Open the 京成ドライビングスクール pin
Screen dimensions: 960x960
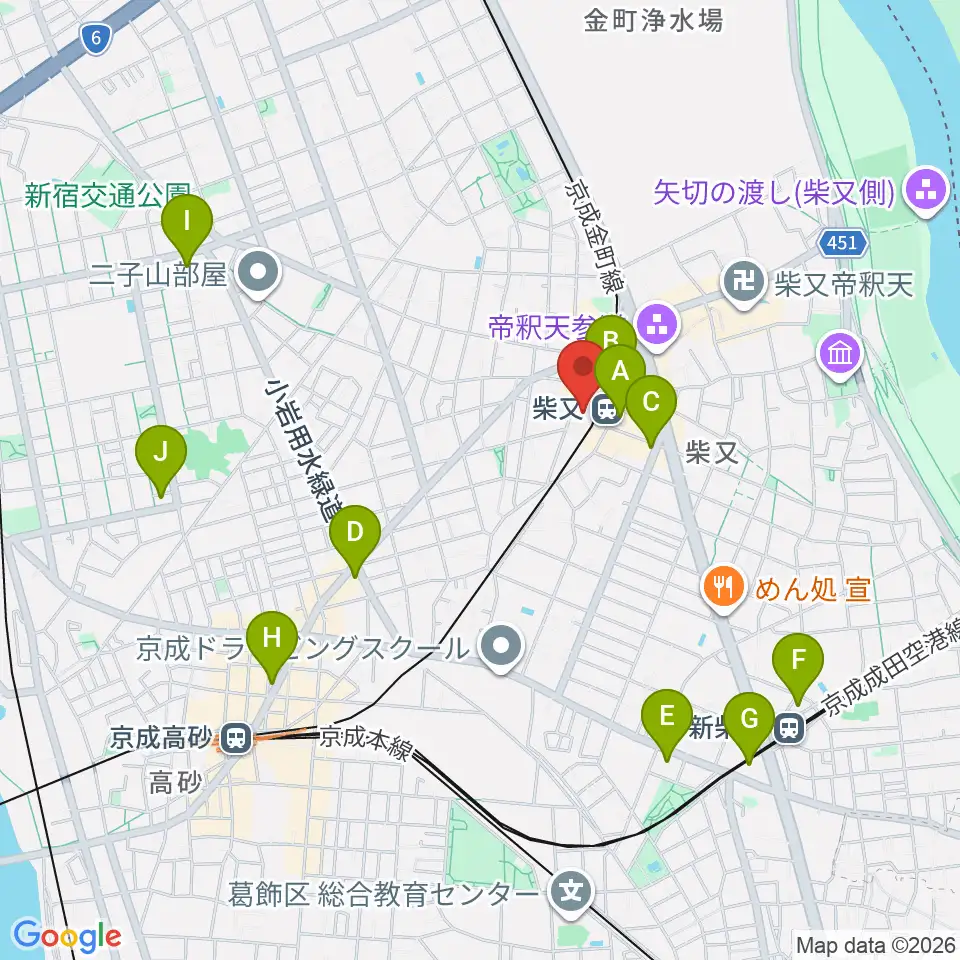point(501,648)
